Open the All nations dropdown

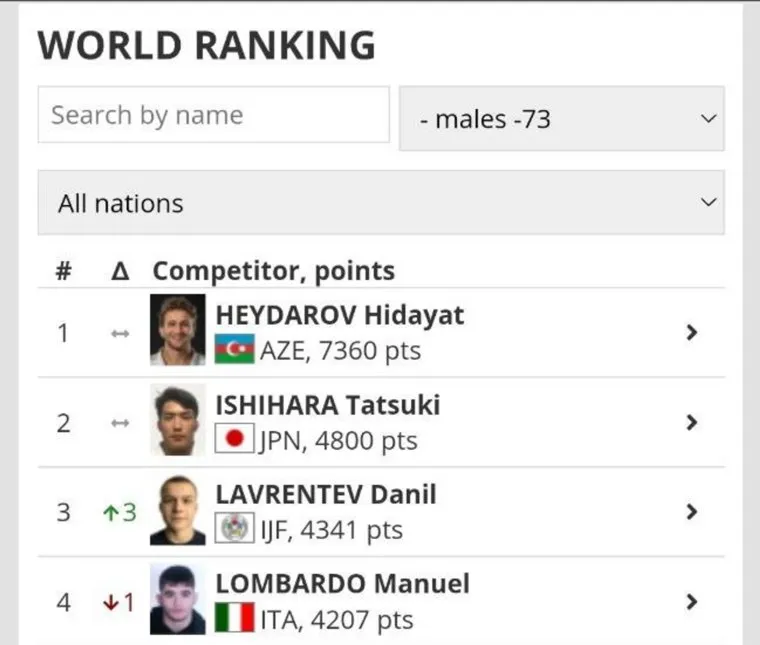380,203
